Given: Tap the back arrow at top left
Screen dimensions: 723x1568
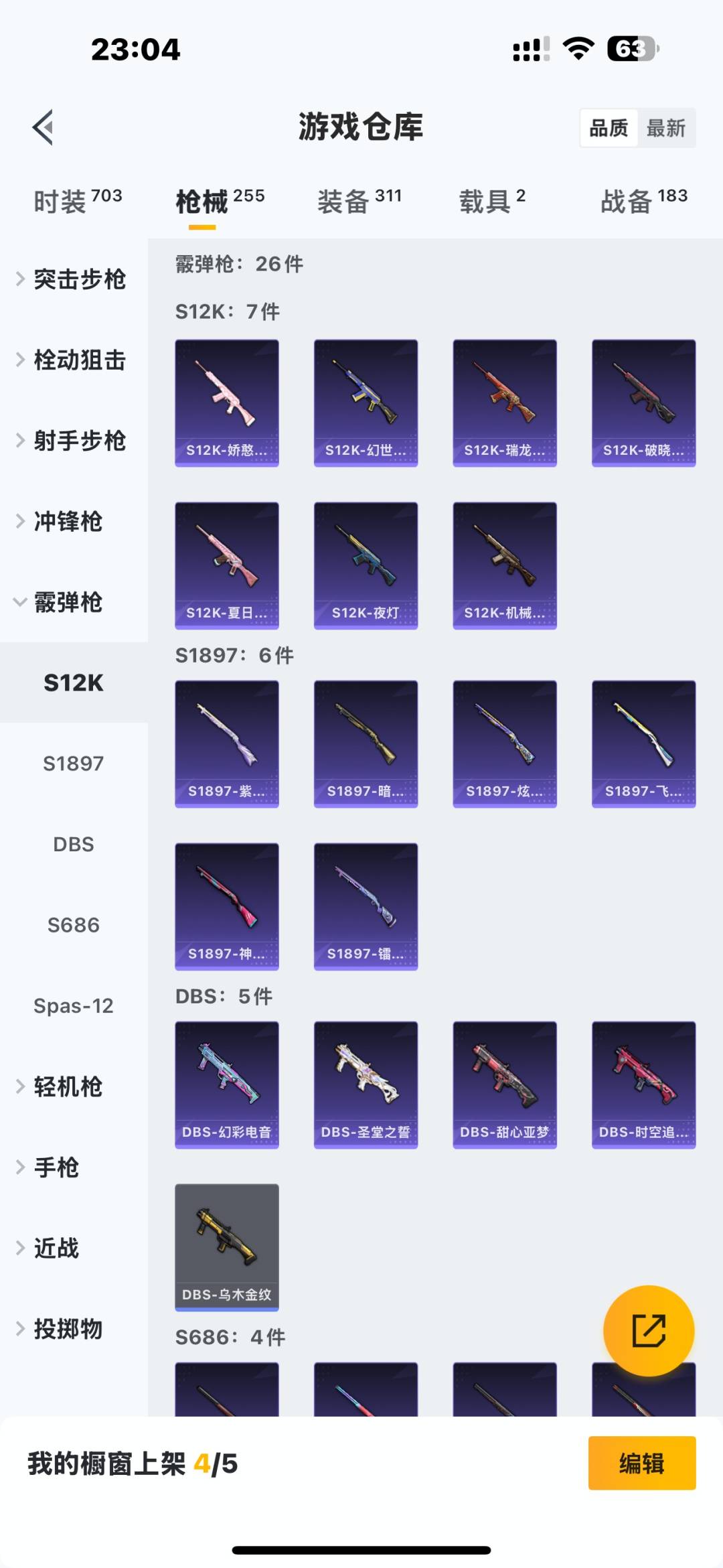Looking at the screenshot, I should (42, 127).
